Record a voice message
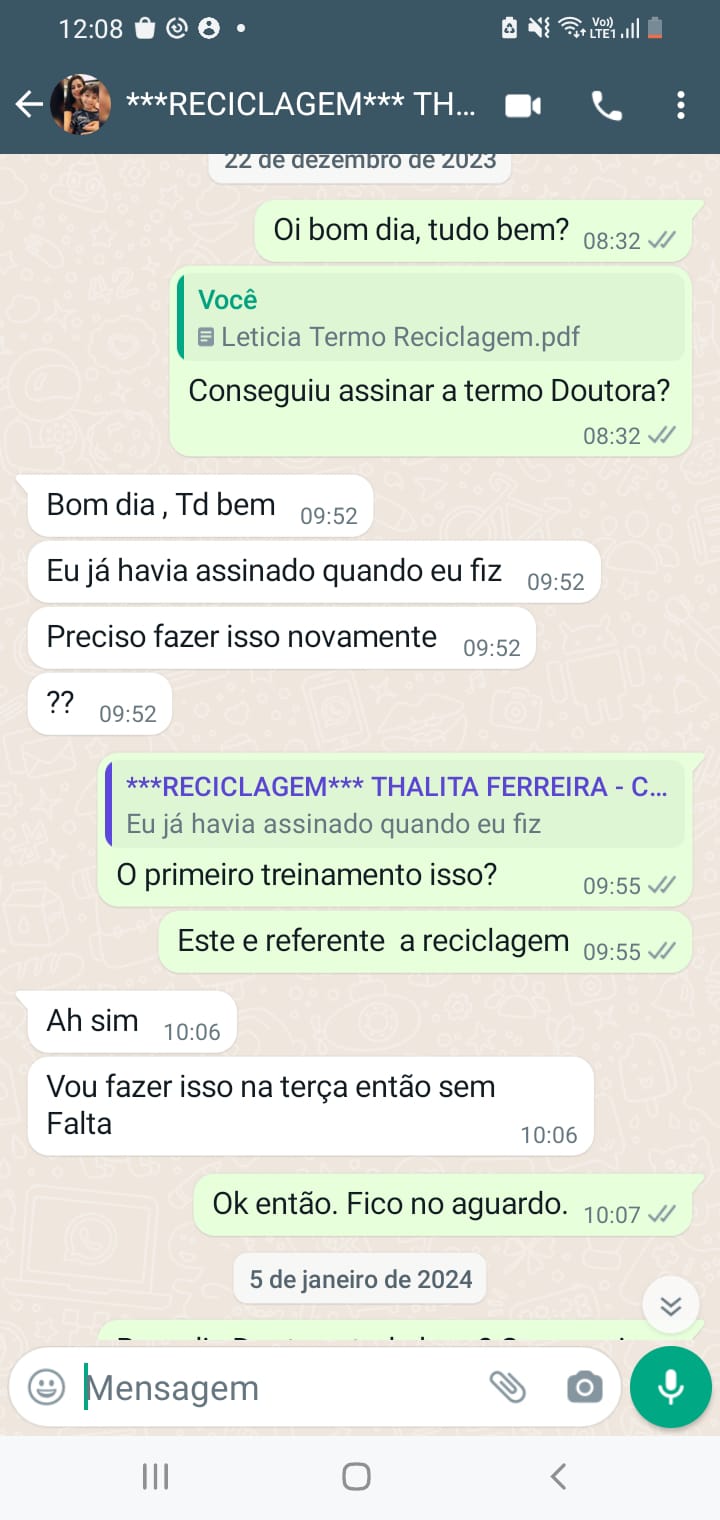Screen dimensions: 720x1520 tap(670, 1387)
